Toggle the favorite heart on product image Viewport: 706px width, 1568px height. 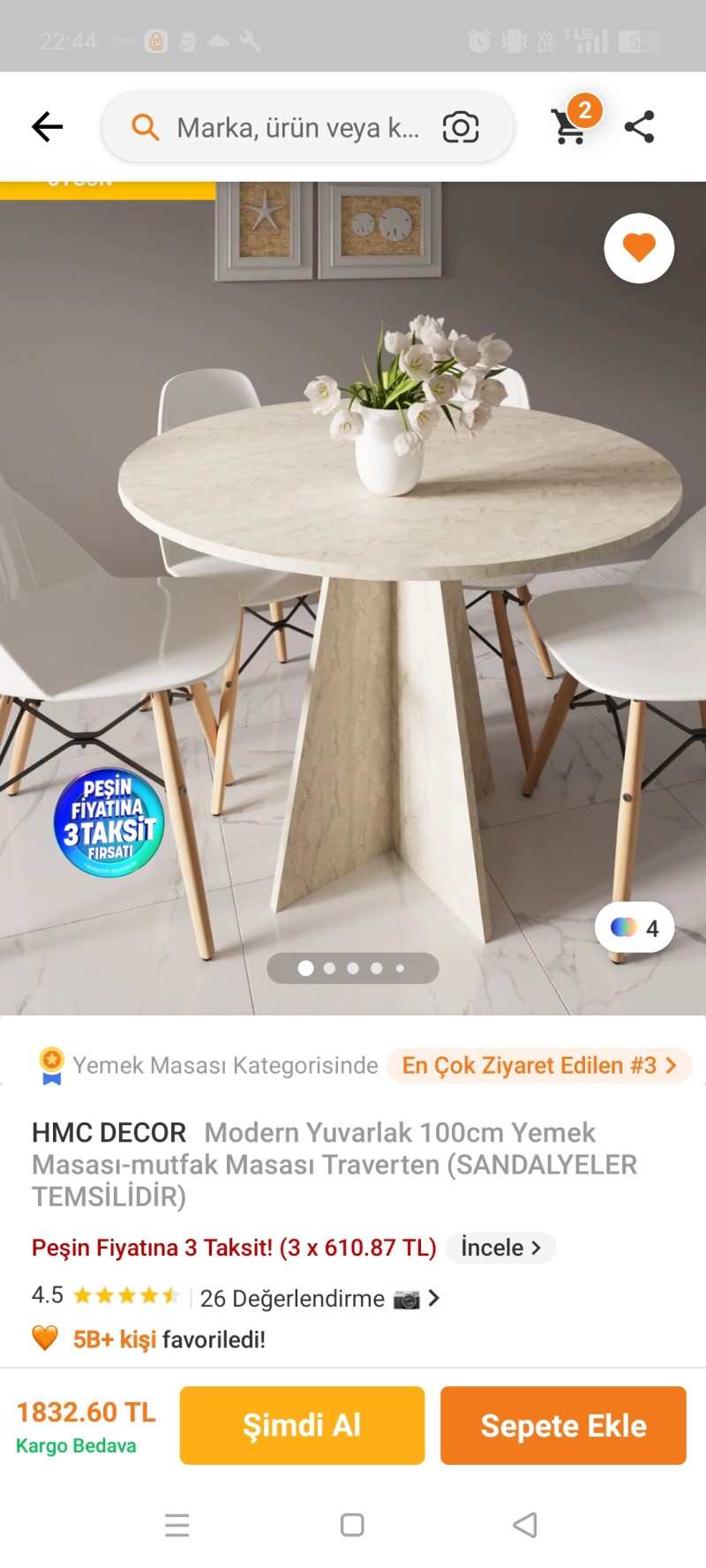(x=639, y=248)
